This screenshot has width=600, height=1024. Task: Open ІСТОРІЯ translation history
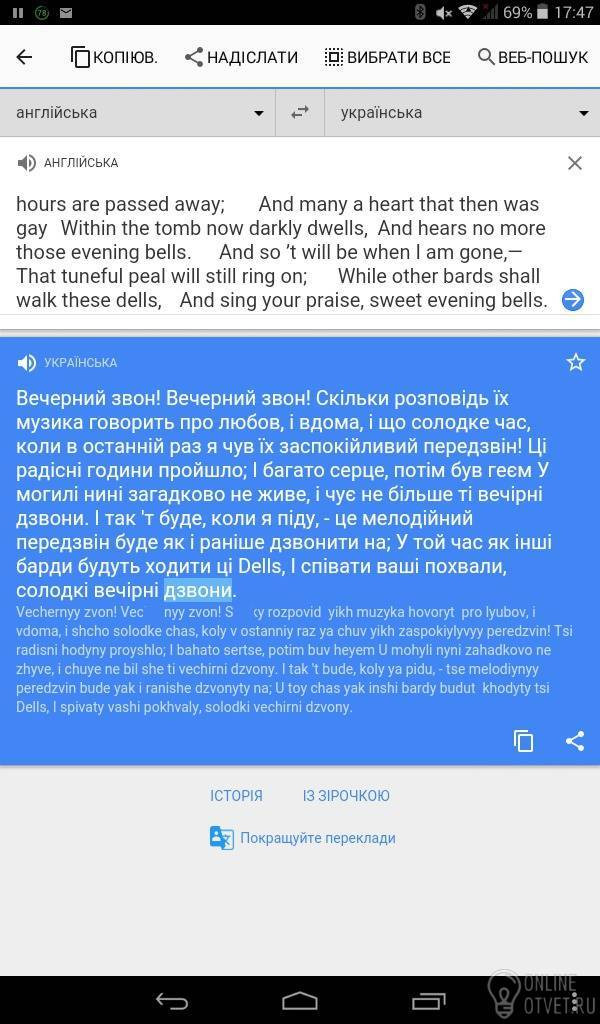point(236,796)
